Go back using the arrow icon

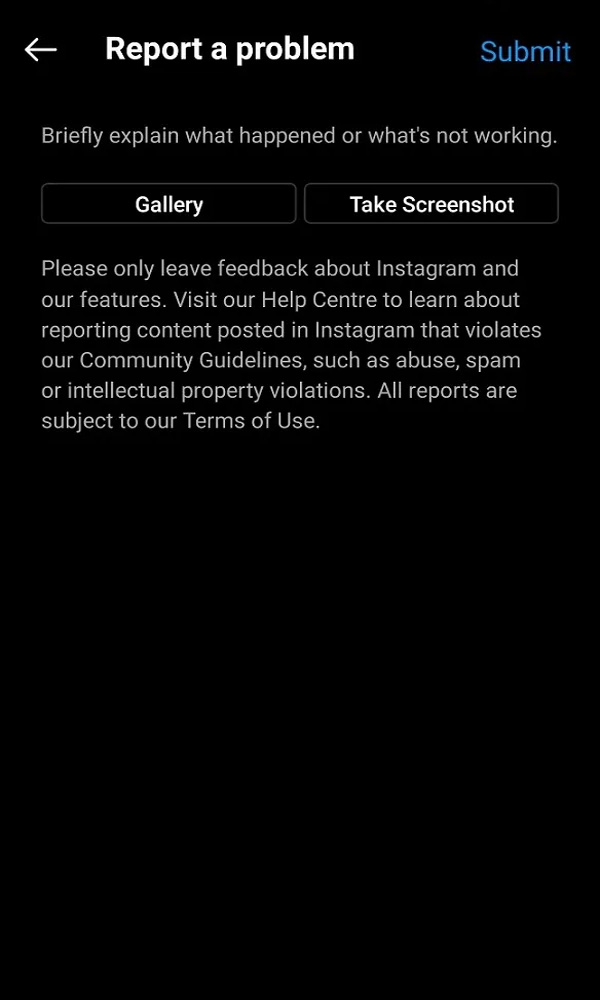pyautogui.click(x=41, y=50)
